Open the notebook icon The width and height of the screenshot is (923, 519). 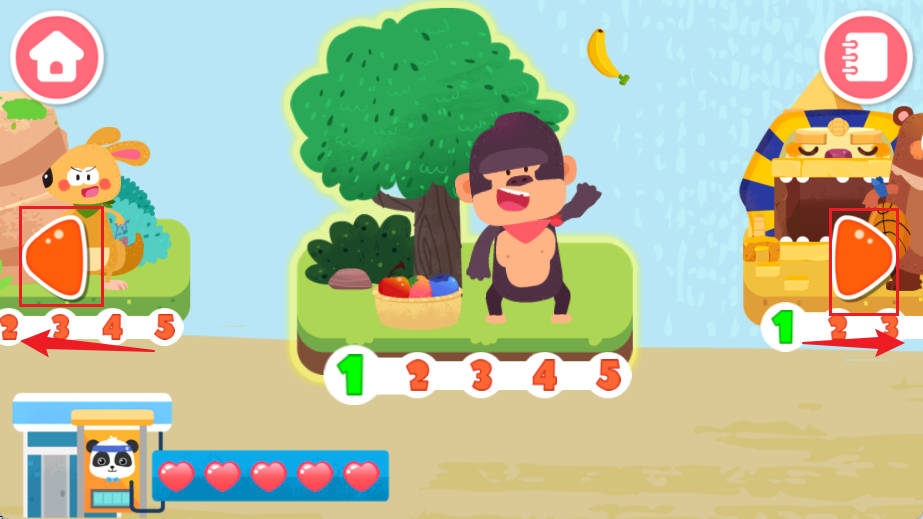coord(865,57)
